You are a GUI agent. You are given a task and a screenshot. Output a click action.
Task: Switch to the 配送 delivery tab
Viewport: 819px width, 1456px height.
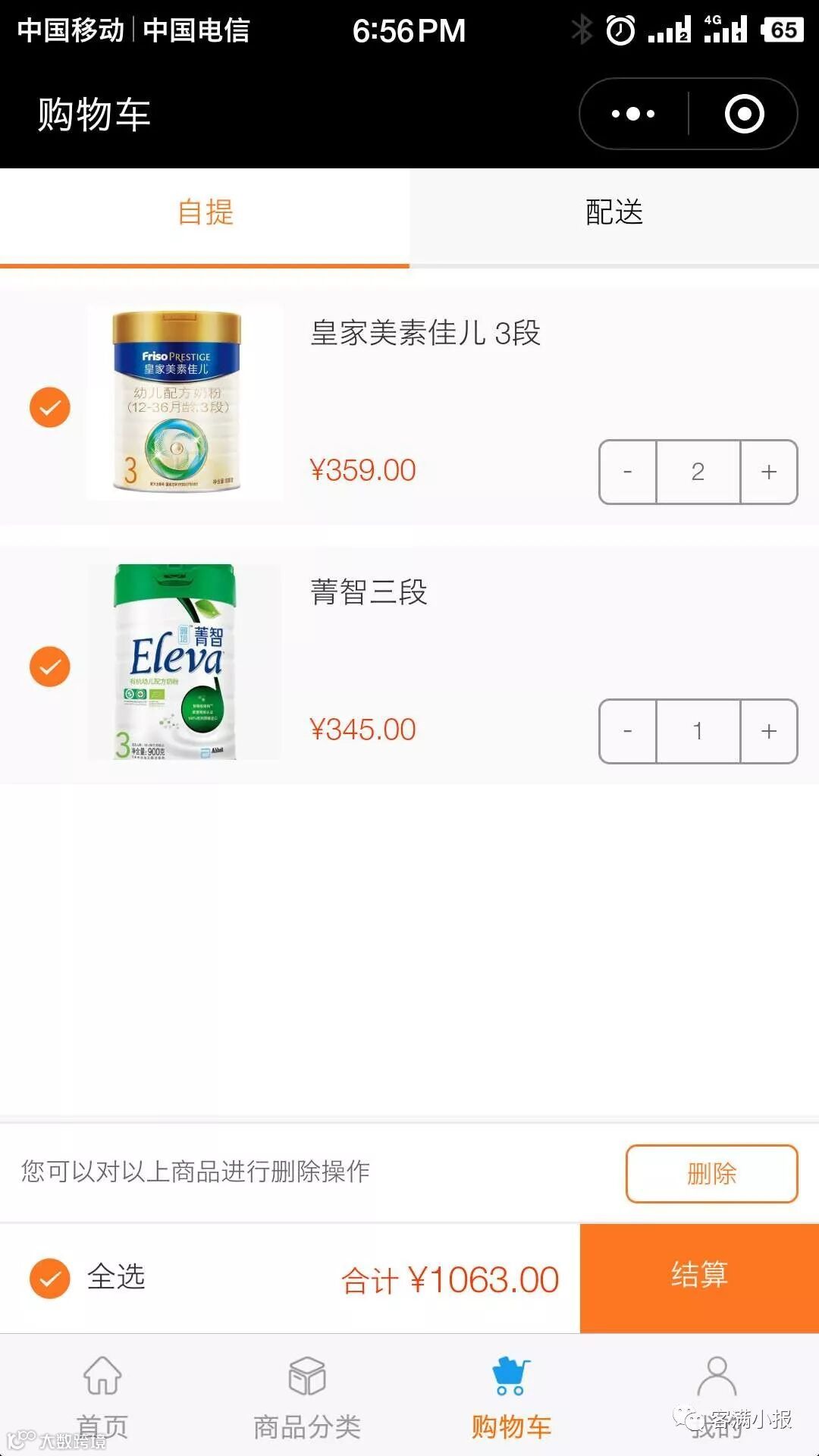click(614, 213)
